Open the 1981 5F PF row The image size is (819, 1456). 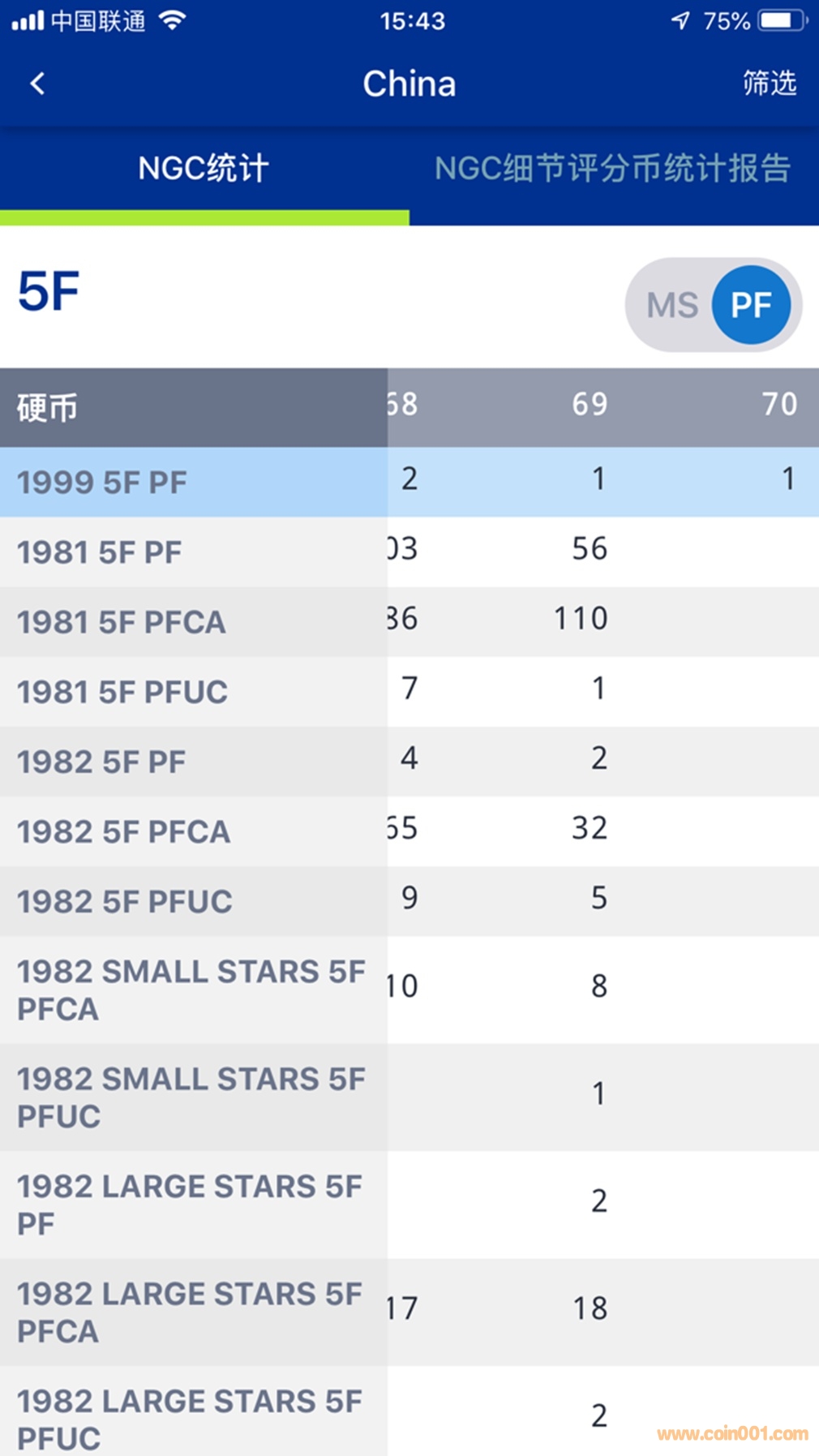pyautogui.click(x=100, y=552)
